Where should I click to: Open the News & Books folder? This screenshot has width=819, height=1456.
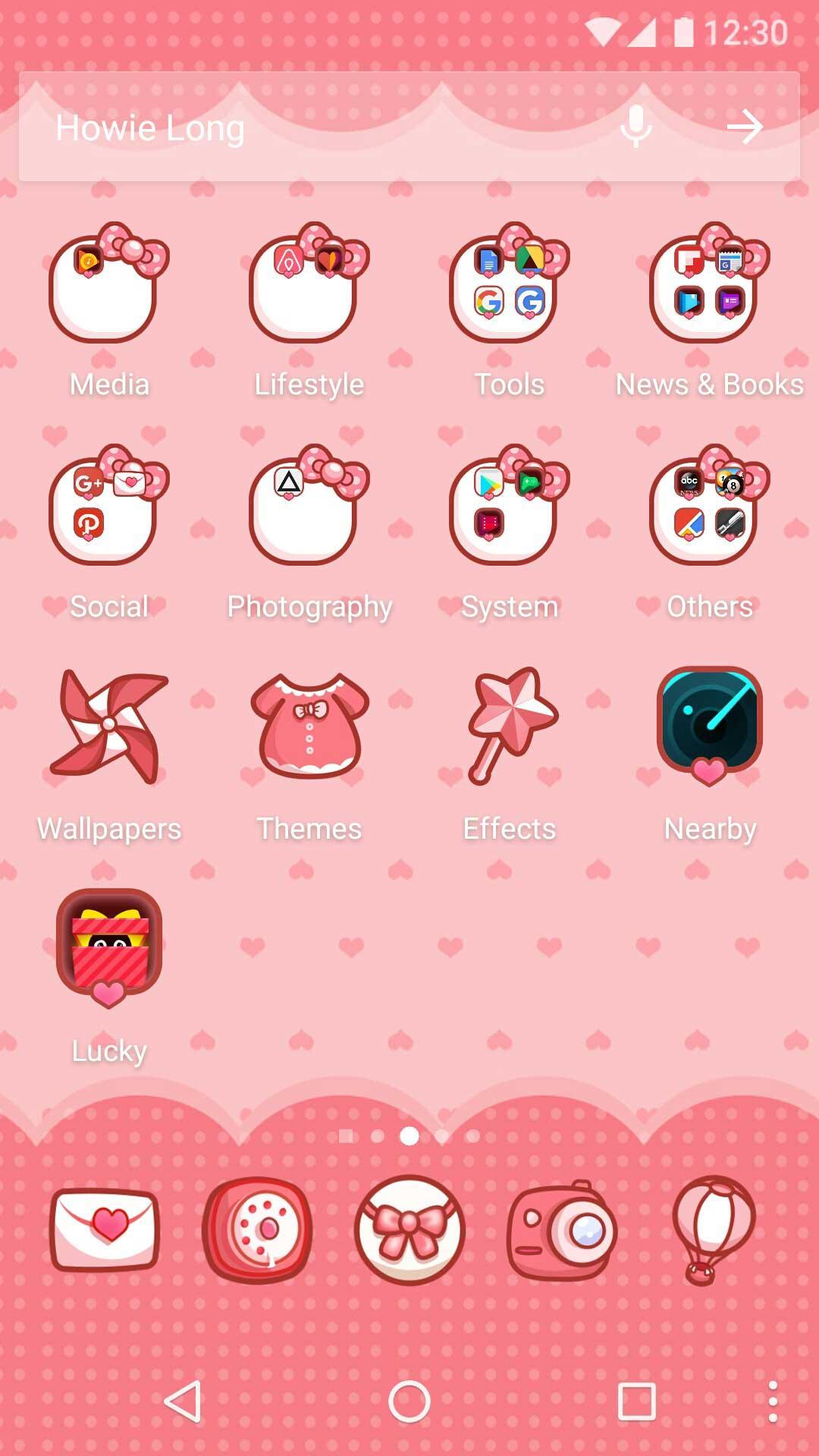pyautogui.click(x=708, y=288)
